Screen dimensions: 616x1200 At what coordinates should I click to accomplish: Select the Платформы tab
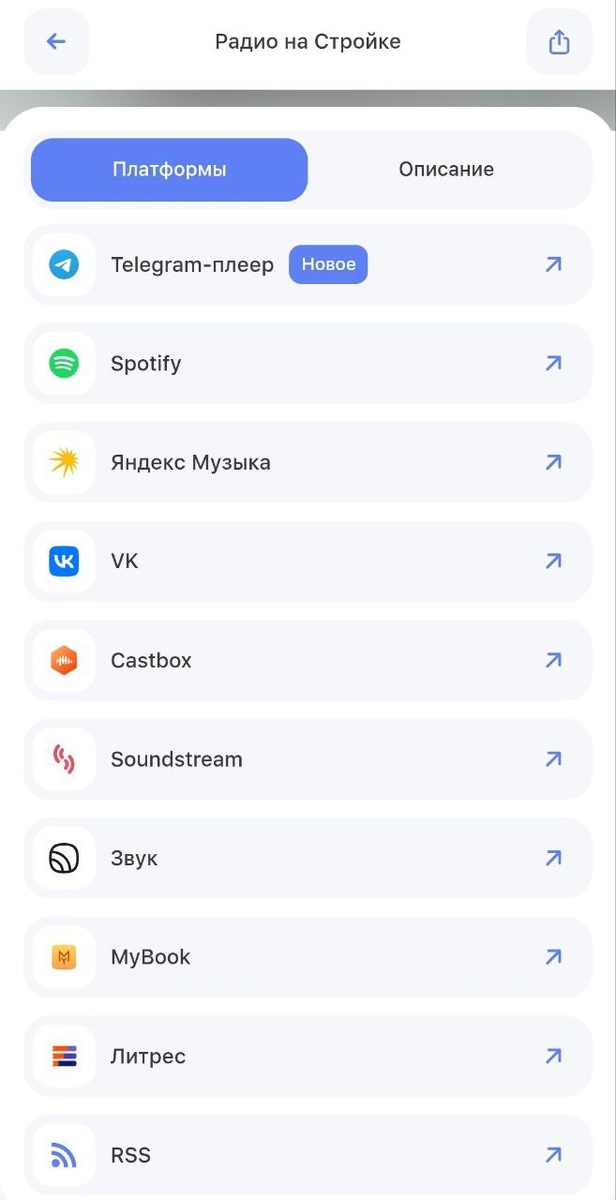(169, 170)
